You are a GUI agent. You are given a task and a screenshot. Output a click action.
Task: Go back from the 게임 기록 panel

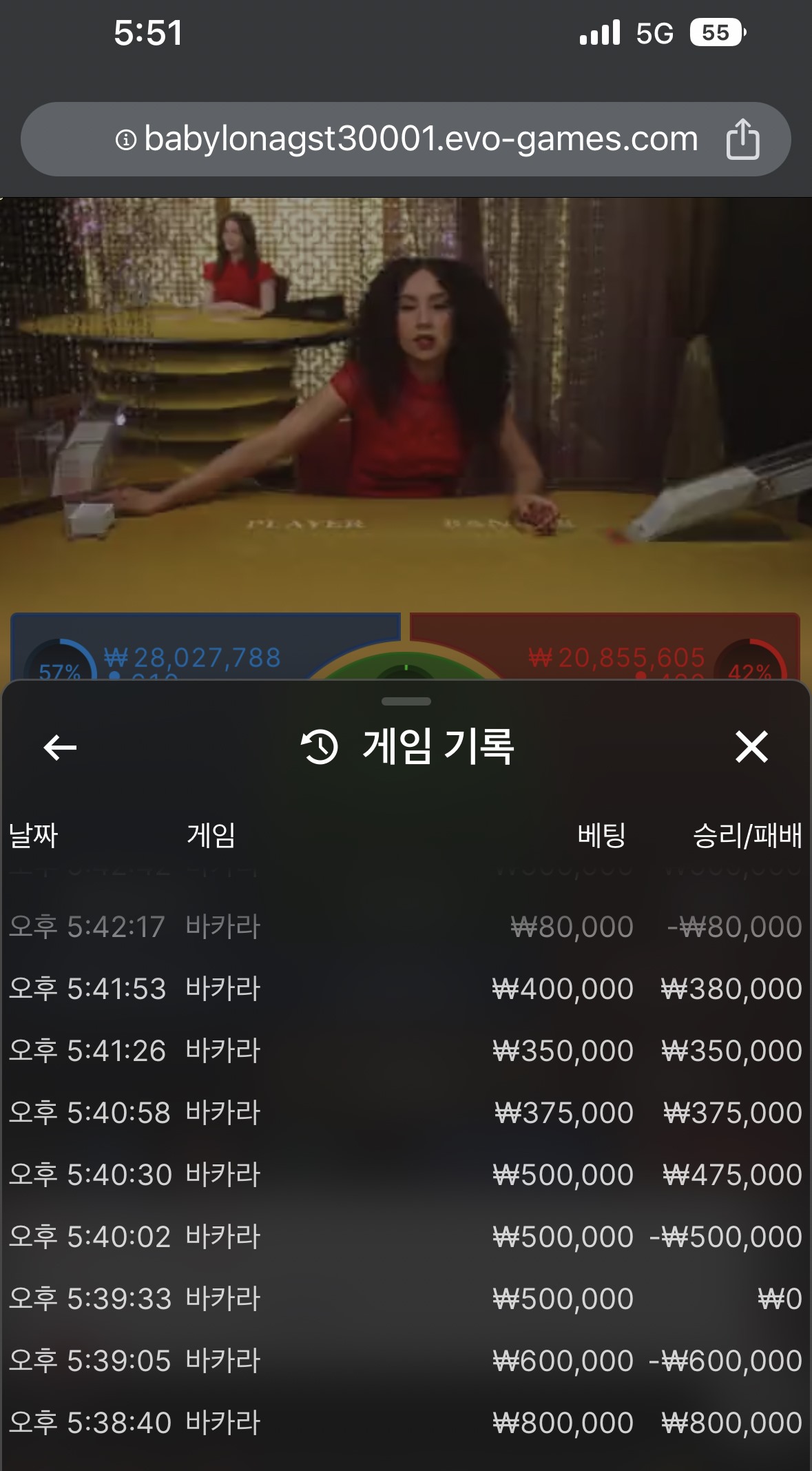pyautogui.click(x=60, y=747)
